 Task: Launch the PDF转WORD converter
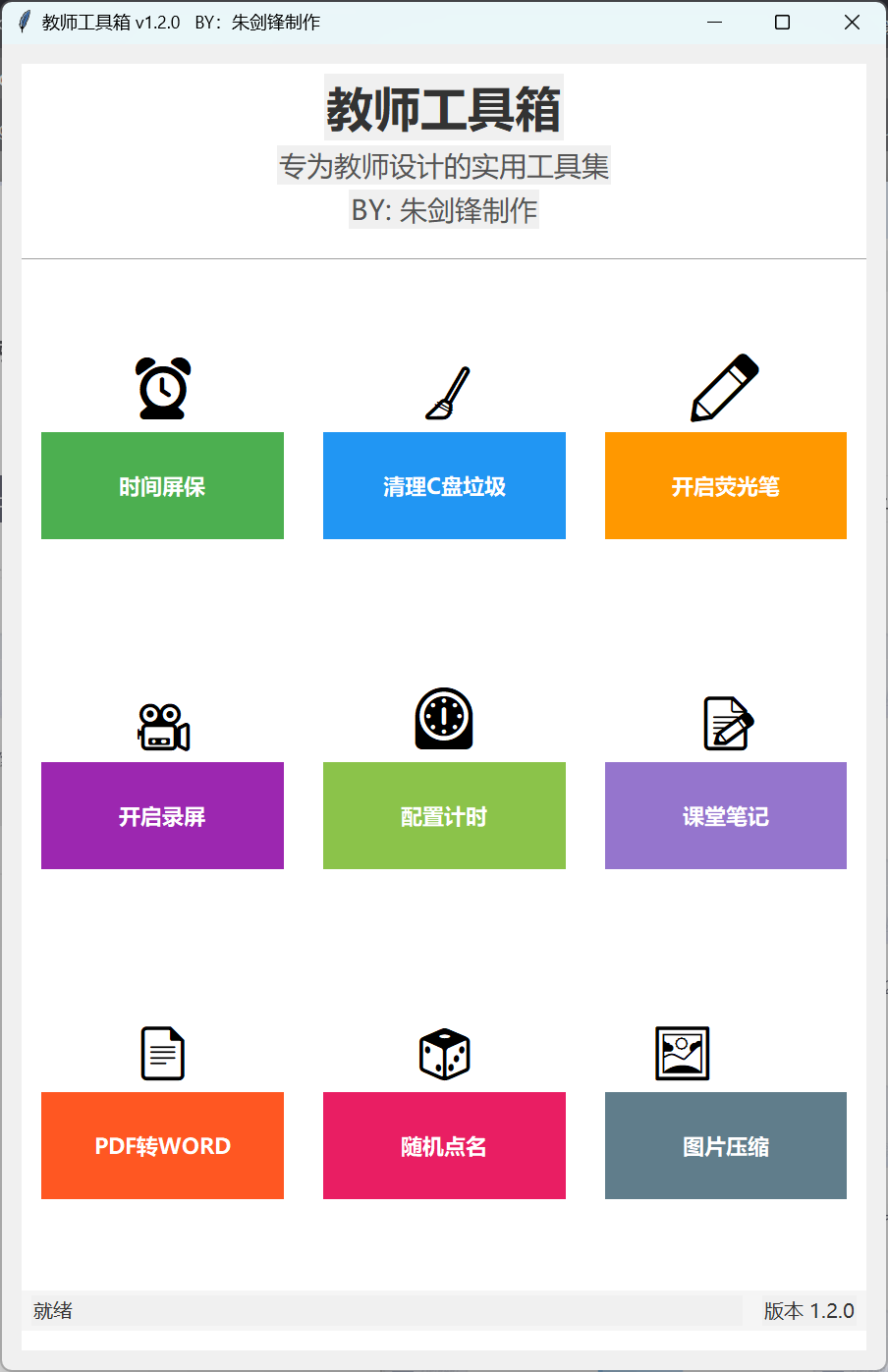point(162,1145)
